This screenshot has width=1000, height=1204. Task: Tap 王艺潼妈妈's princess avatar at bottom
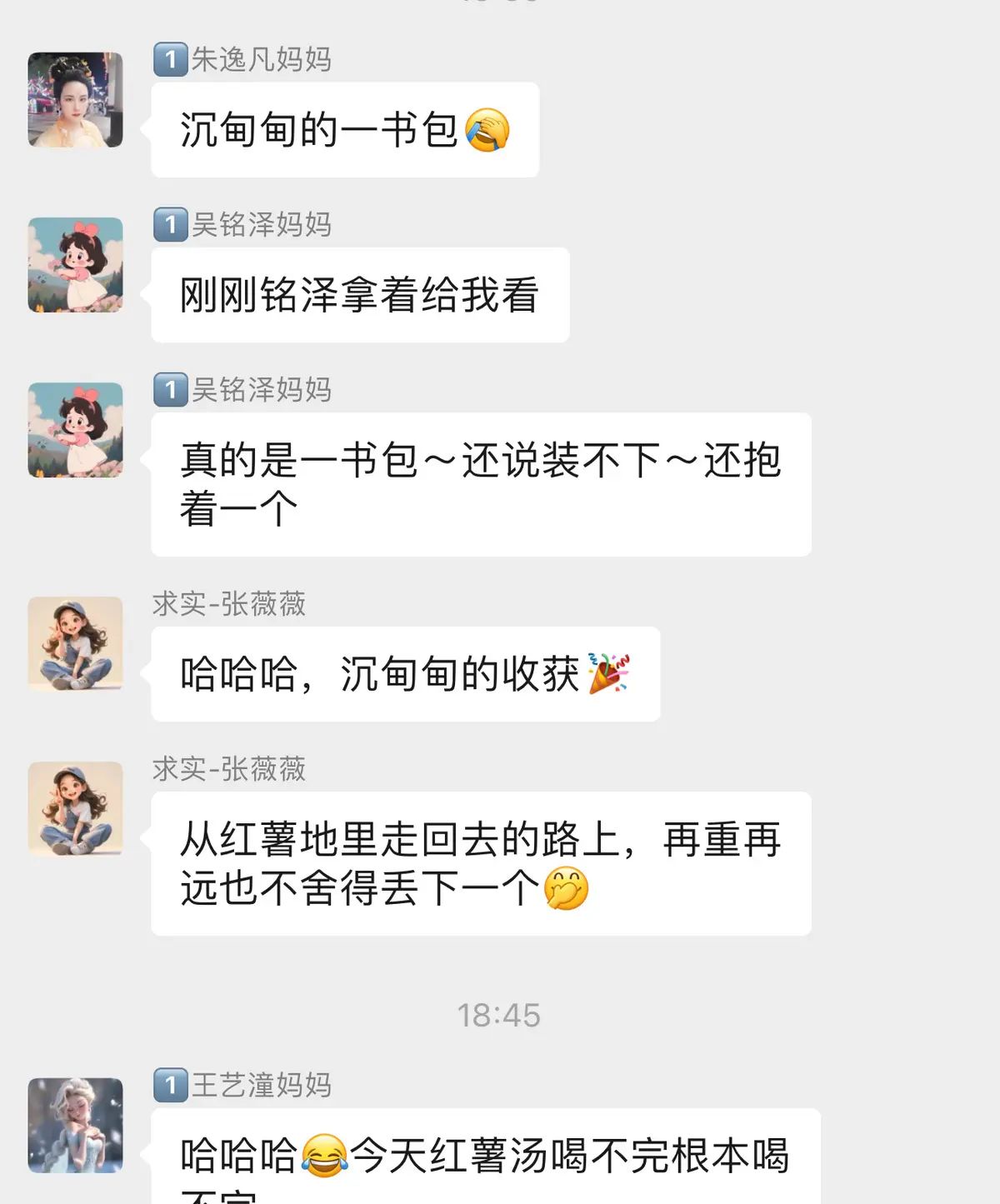click(75, 1125)
